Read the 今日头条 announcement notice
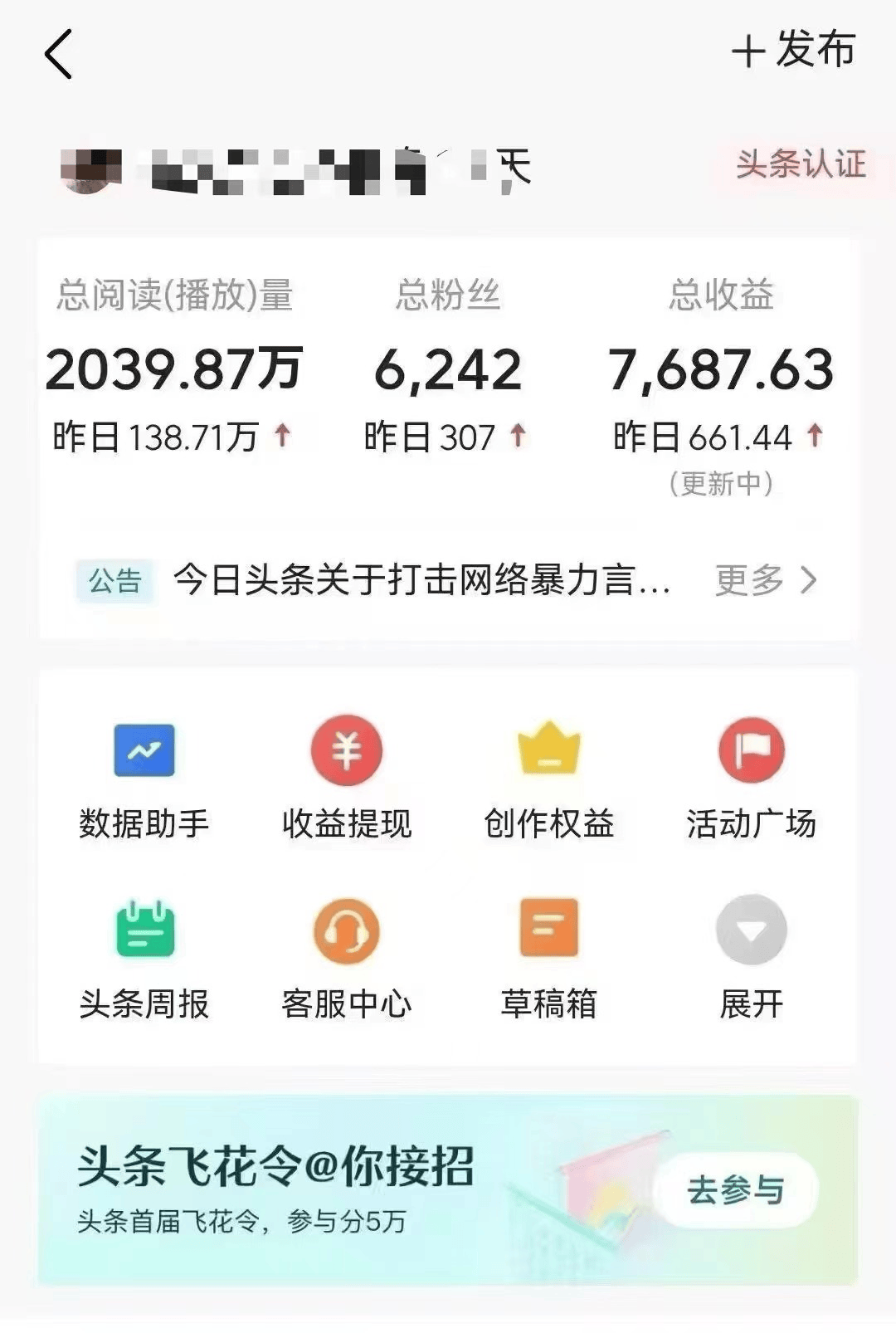 pyautogui.click(x=421, y=580)
